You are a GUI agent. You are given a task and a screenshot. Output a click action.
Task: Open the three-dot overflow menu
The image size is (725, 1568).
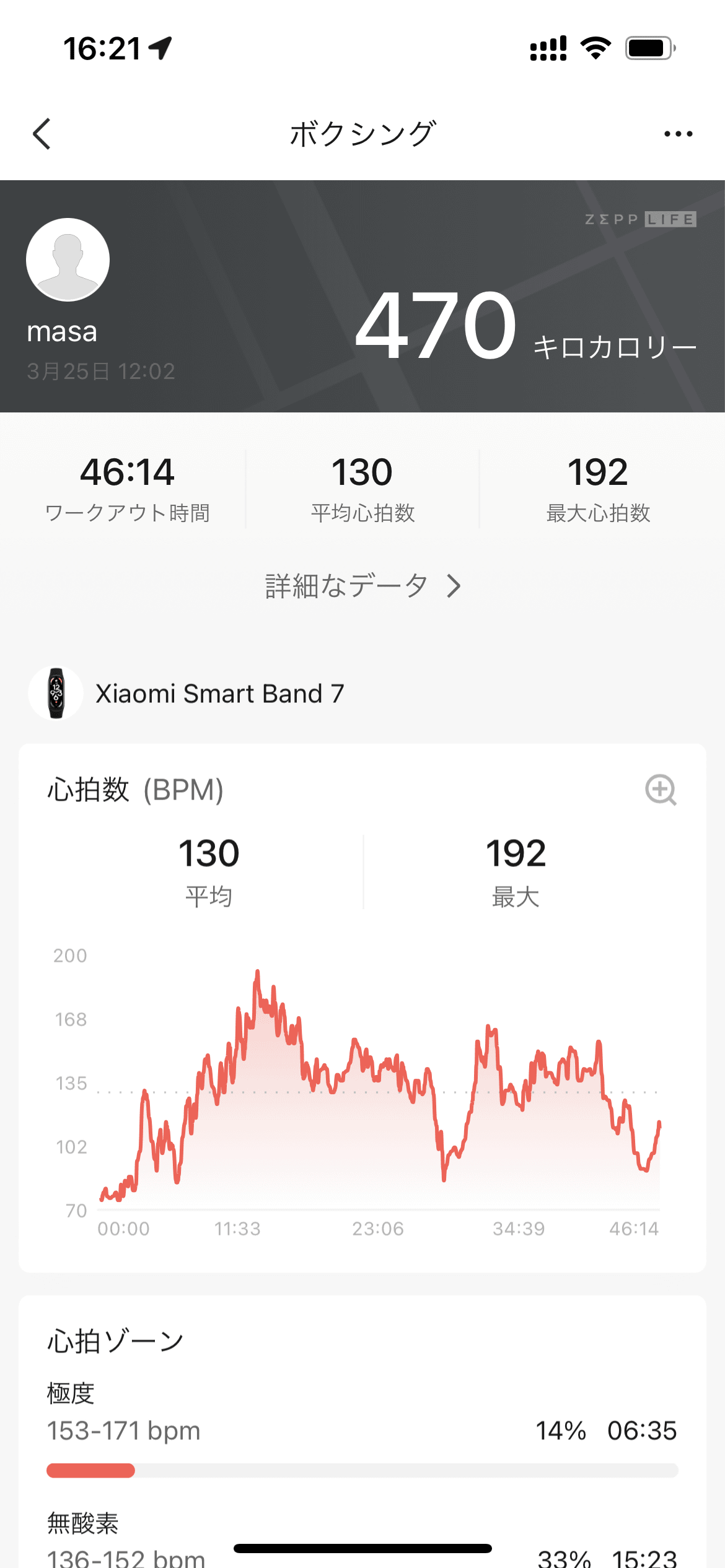(677, 133)
